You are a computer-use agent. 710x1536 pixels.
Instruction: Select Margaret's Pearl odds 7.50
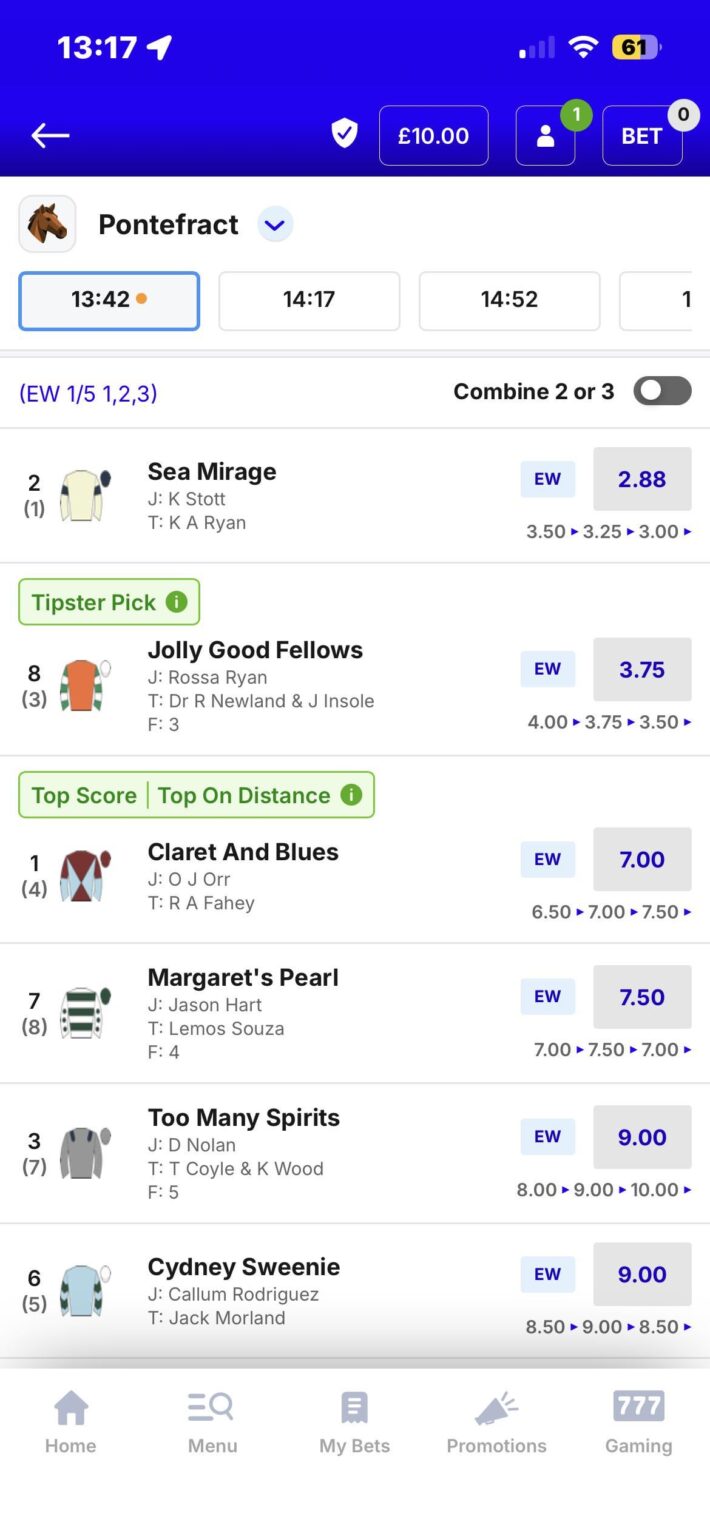pyautogui.click(x=642, y=997)
